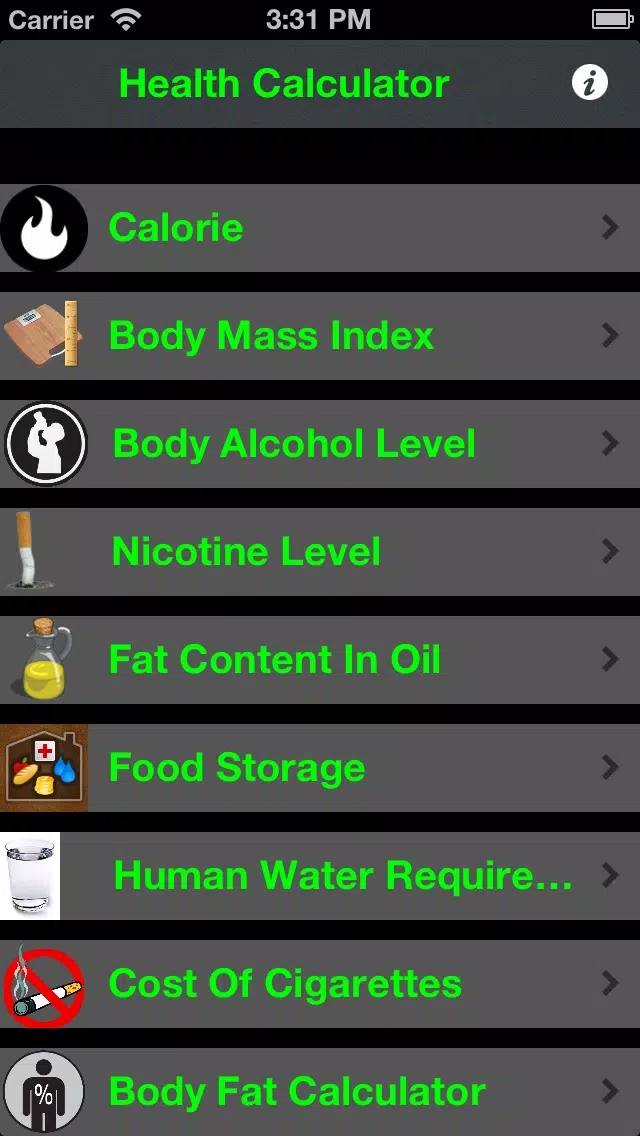The height and width of the screenshot is (1136, 640).
Task: View Cost Of Cigarettes
Action: tap(320, 983)
